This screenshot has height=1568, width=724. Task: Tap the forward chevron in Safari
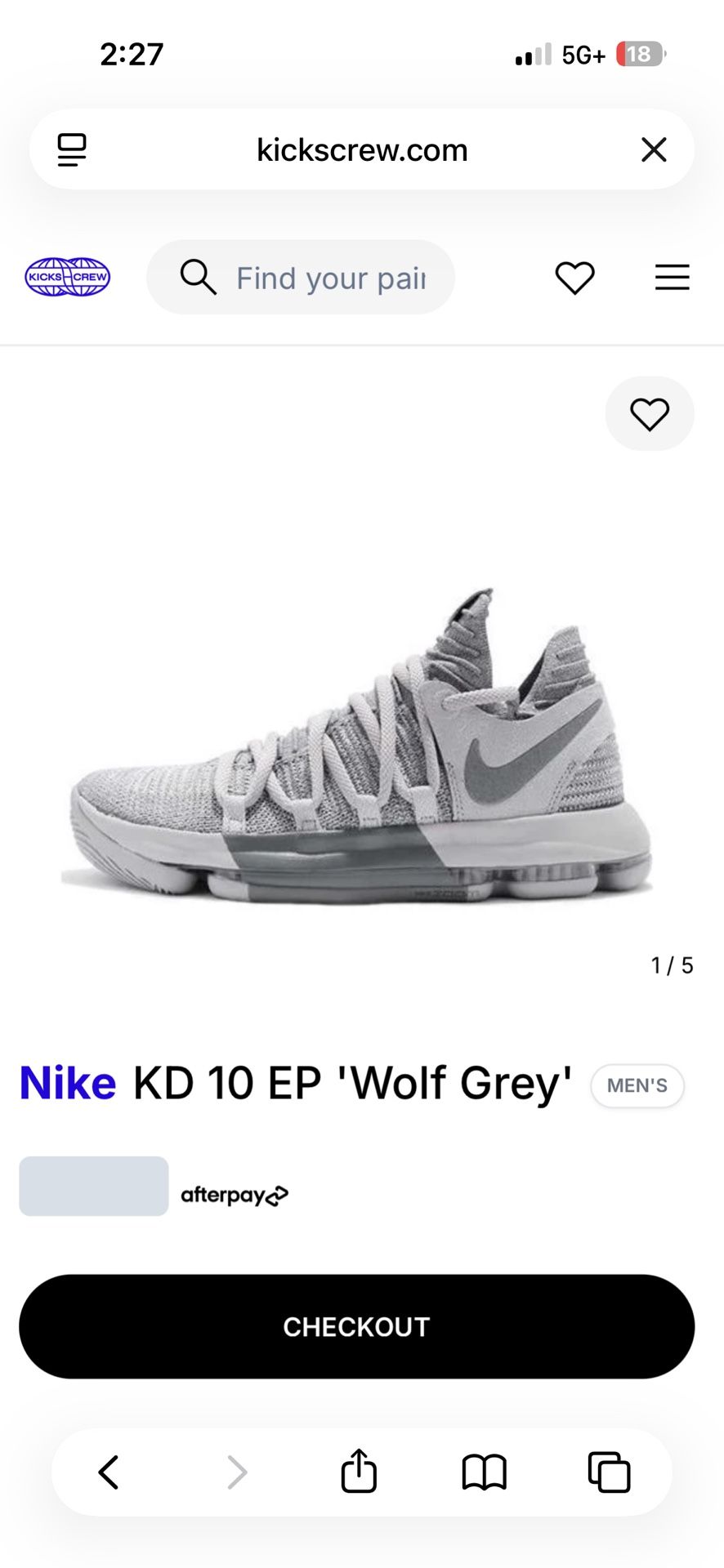click(x=236, y=1472)
